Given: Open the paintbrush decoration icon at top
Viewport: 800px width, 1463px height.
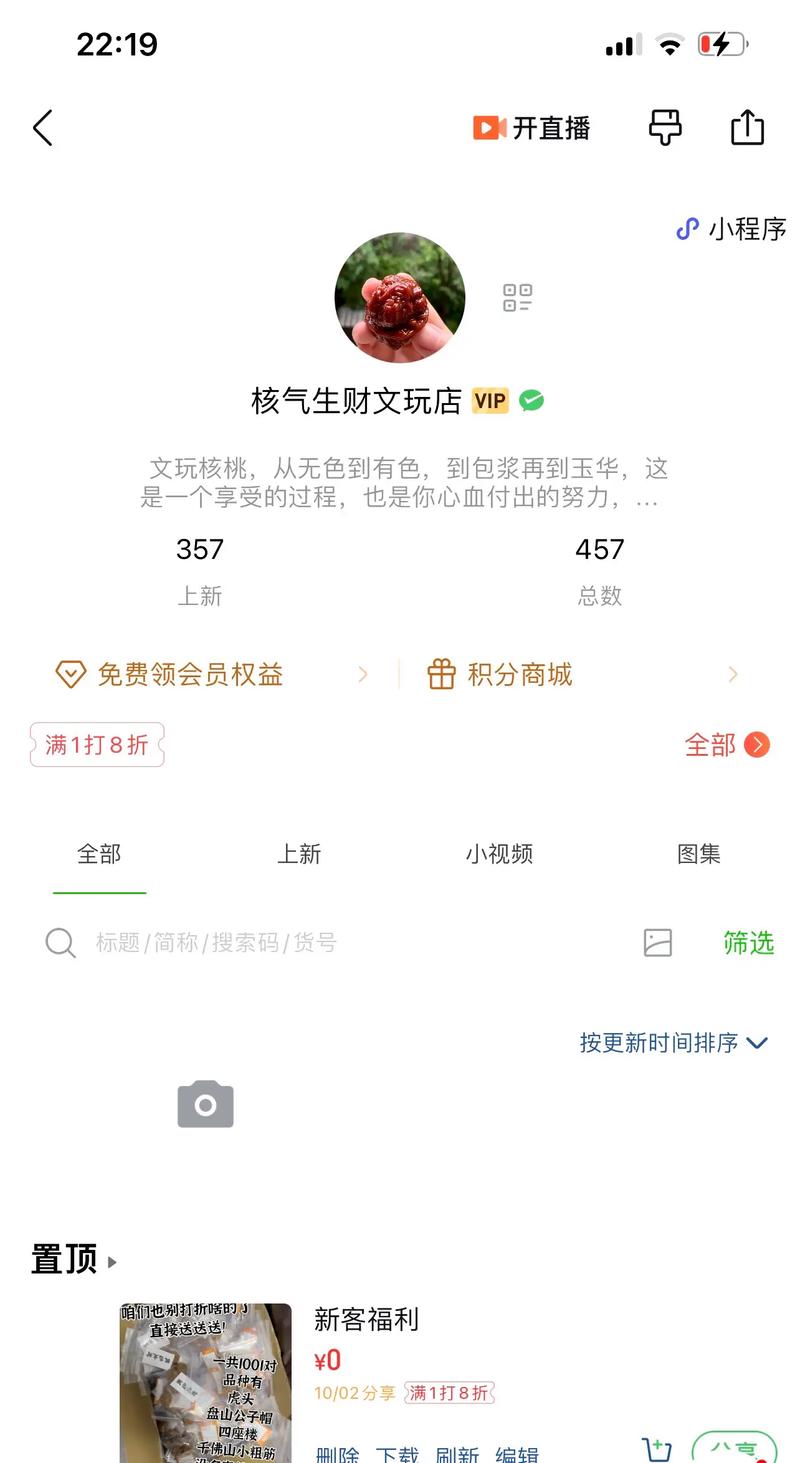Looking at the screenshot, I should point(663,127).
